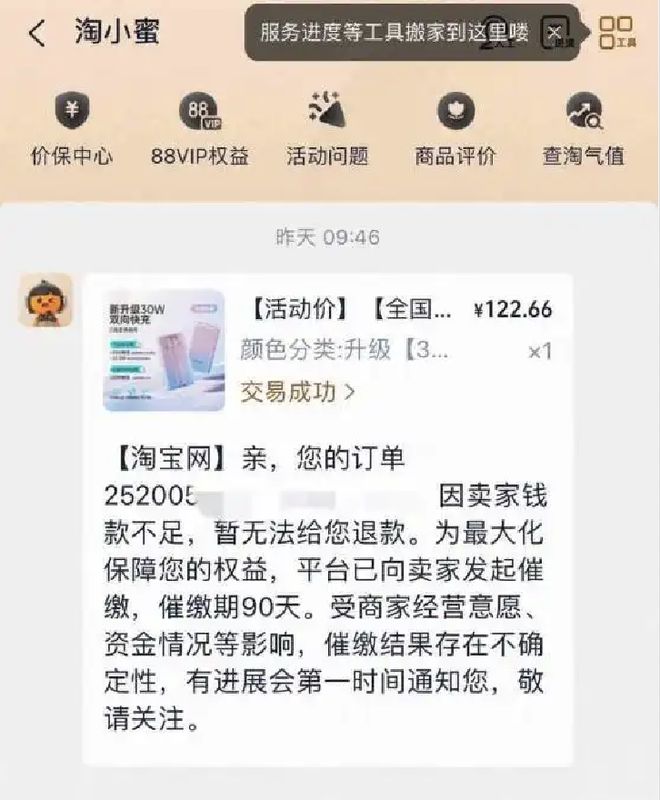The height and width of the screenshot is (800, 660).
Task: Tap the 交易成功 order status link
Action: coord(297,391)
